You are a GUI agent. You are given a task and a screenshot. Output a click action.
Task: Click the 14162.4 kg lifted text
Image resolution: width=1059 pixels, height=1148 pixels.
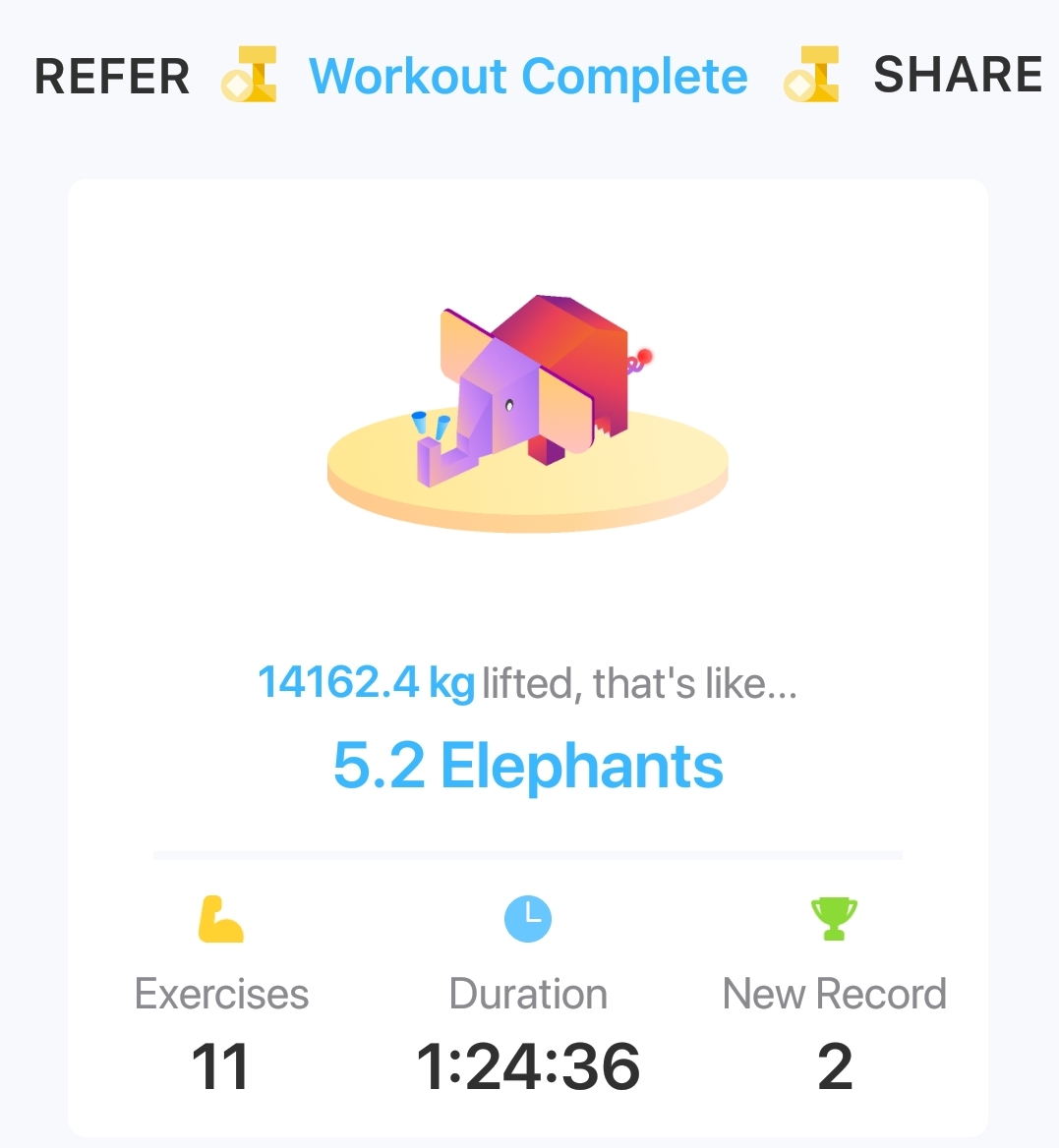(367, 680)
